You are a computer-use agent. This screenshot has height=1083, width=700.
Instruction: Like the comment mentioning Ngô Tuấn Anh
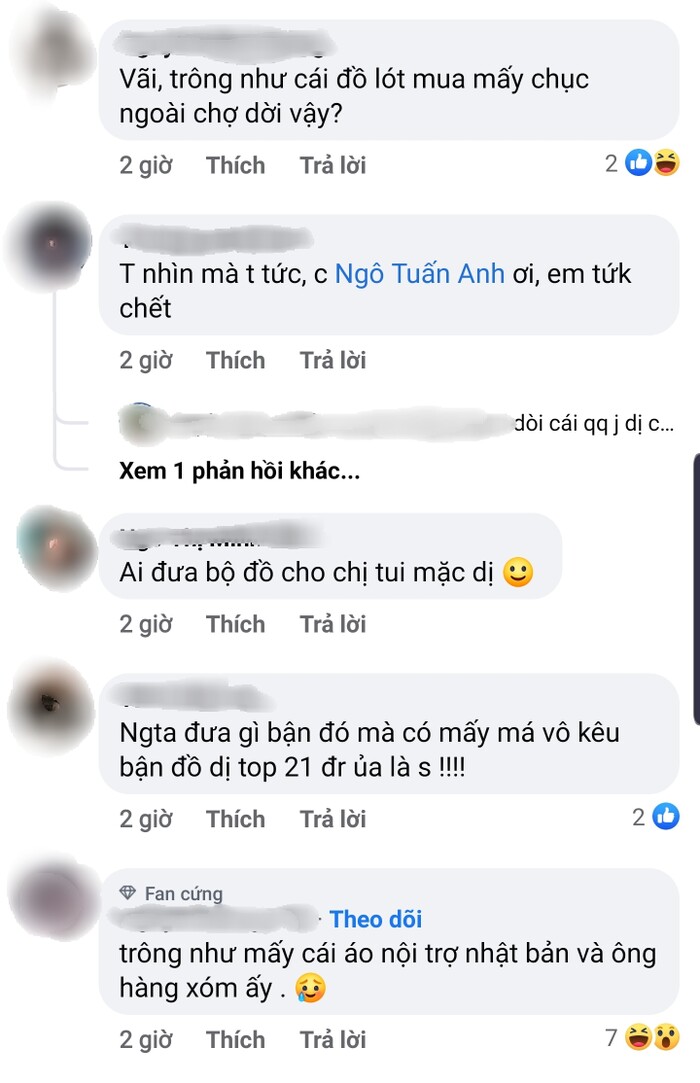point(235,360)
